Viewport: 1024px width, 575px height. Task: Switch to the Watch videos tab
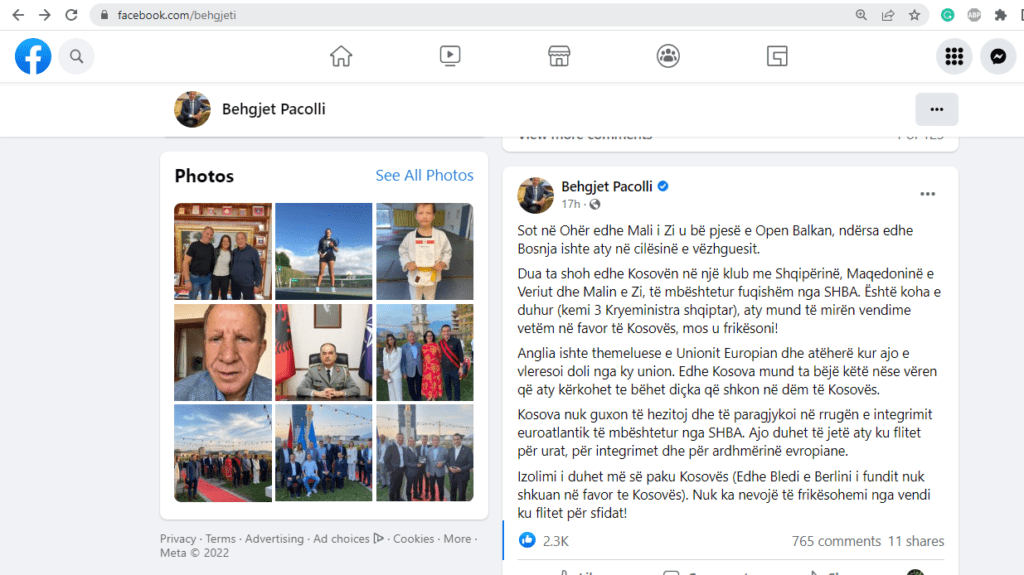(450, 56)
